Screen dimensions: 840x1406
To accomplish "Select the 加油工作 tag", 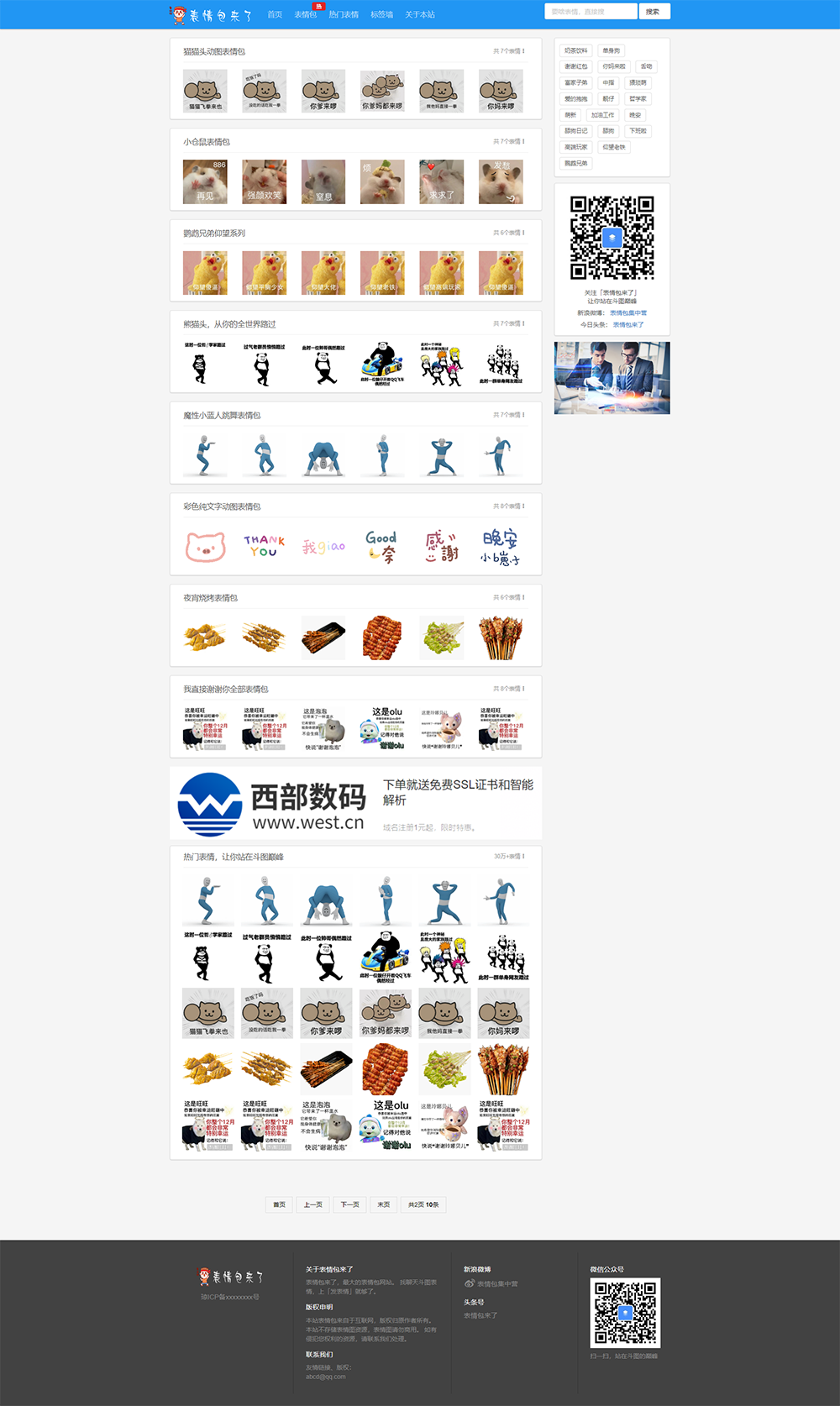I will pyautogui.click(x=602, y=115).
